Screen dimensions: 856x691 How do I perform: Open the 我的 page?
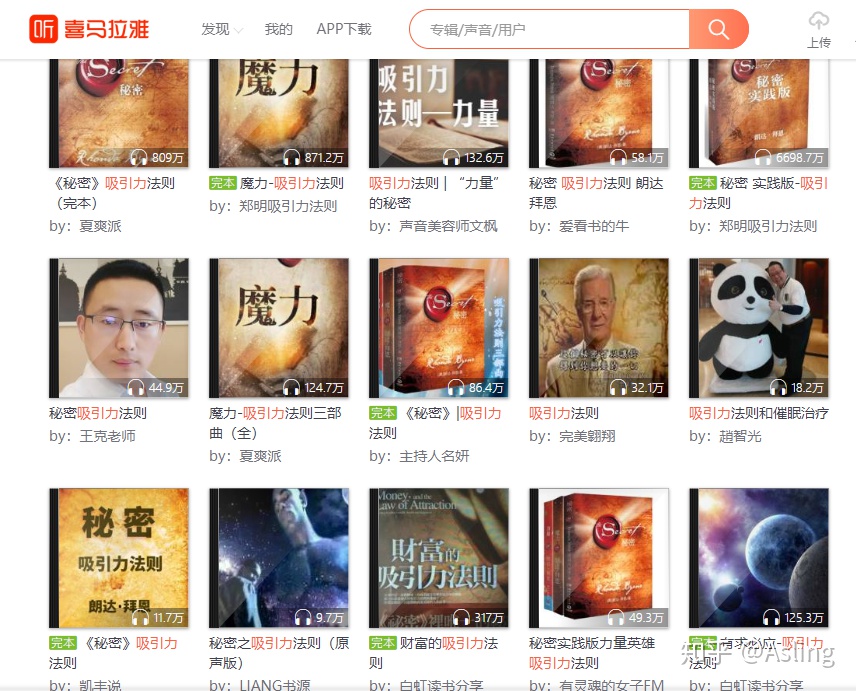[278, 29]
